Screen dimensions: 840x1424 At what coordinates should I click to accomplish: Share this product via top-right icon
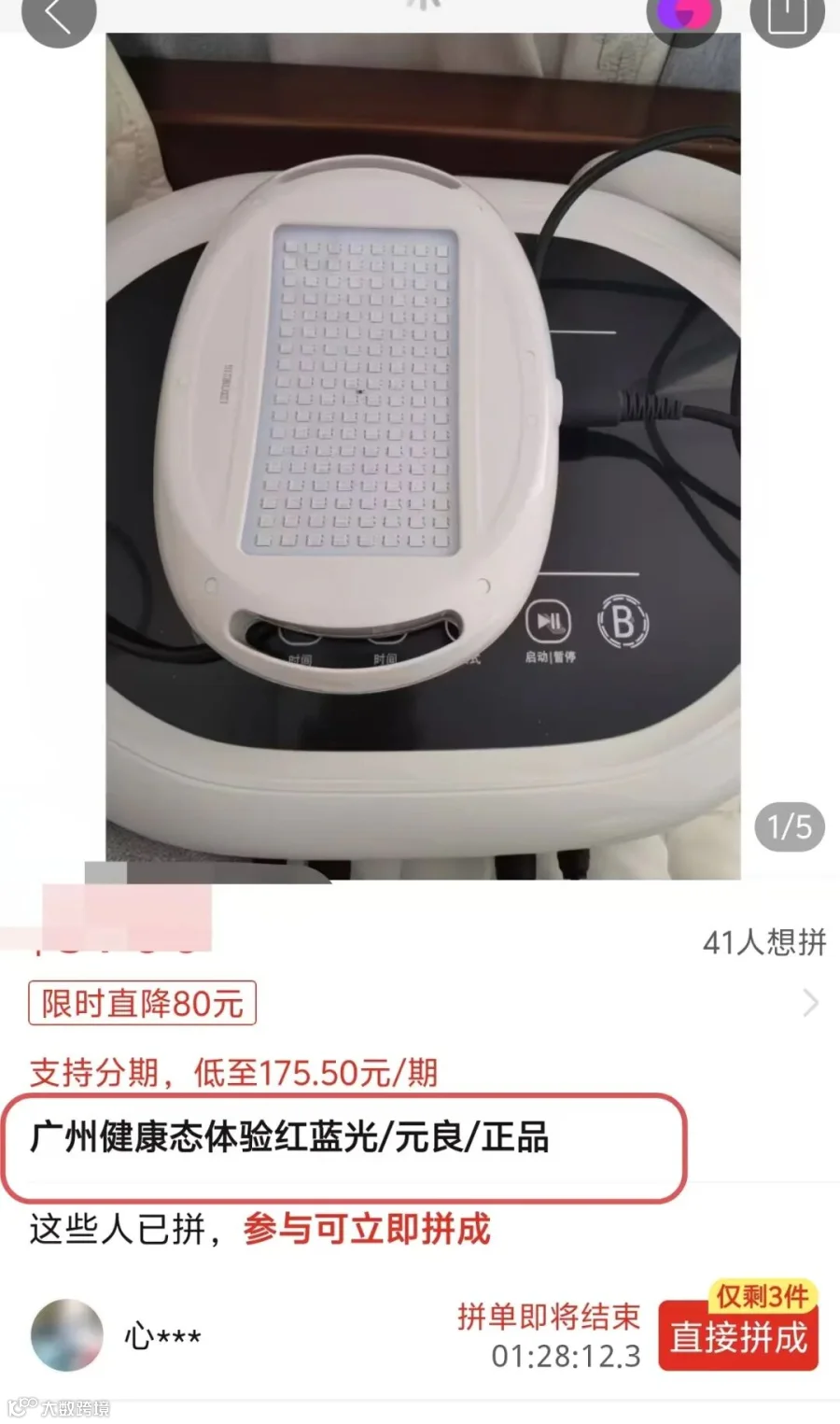click(x=788, y=17)
